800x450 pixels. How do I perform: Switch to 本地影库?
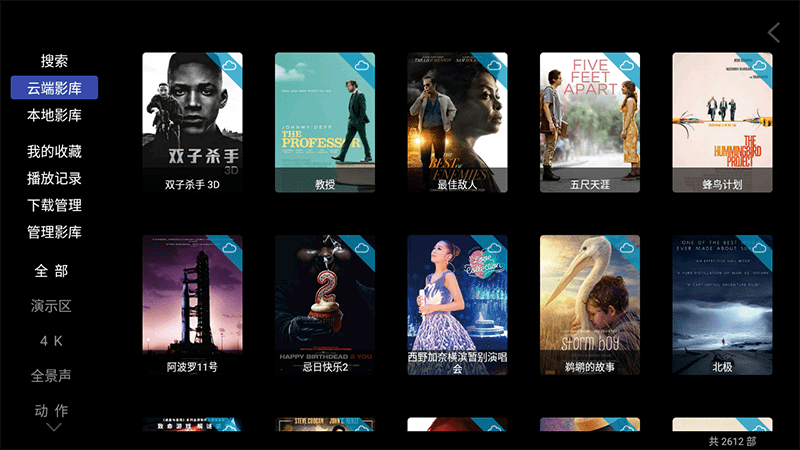click(54, 115)
